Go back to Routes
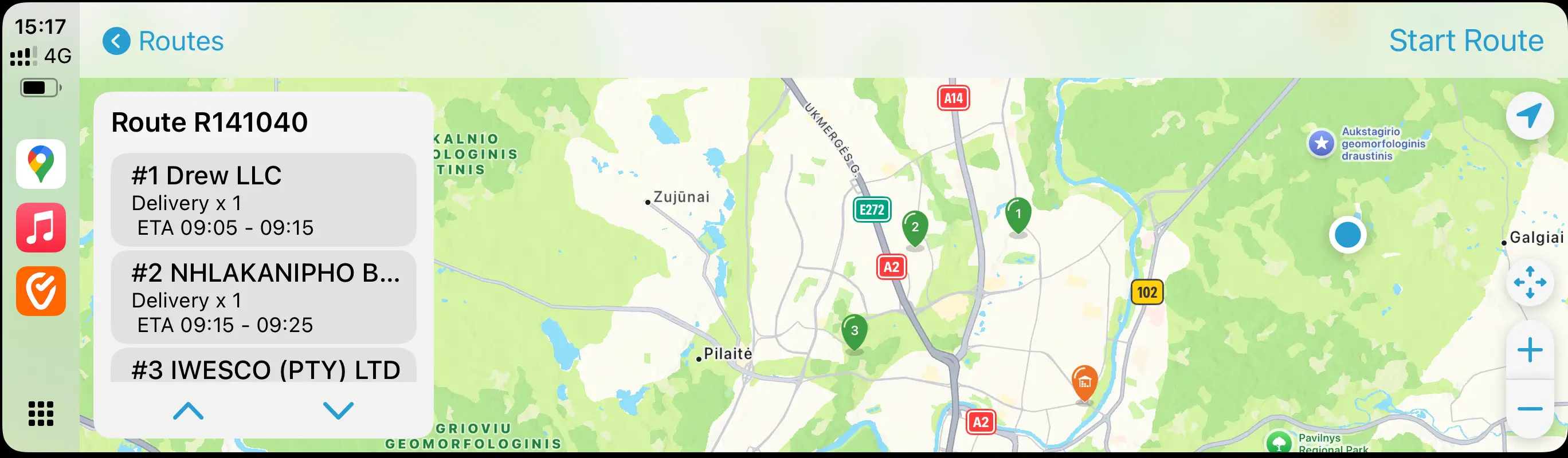 pos(163,41)
